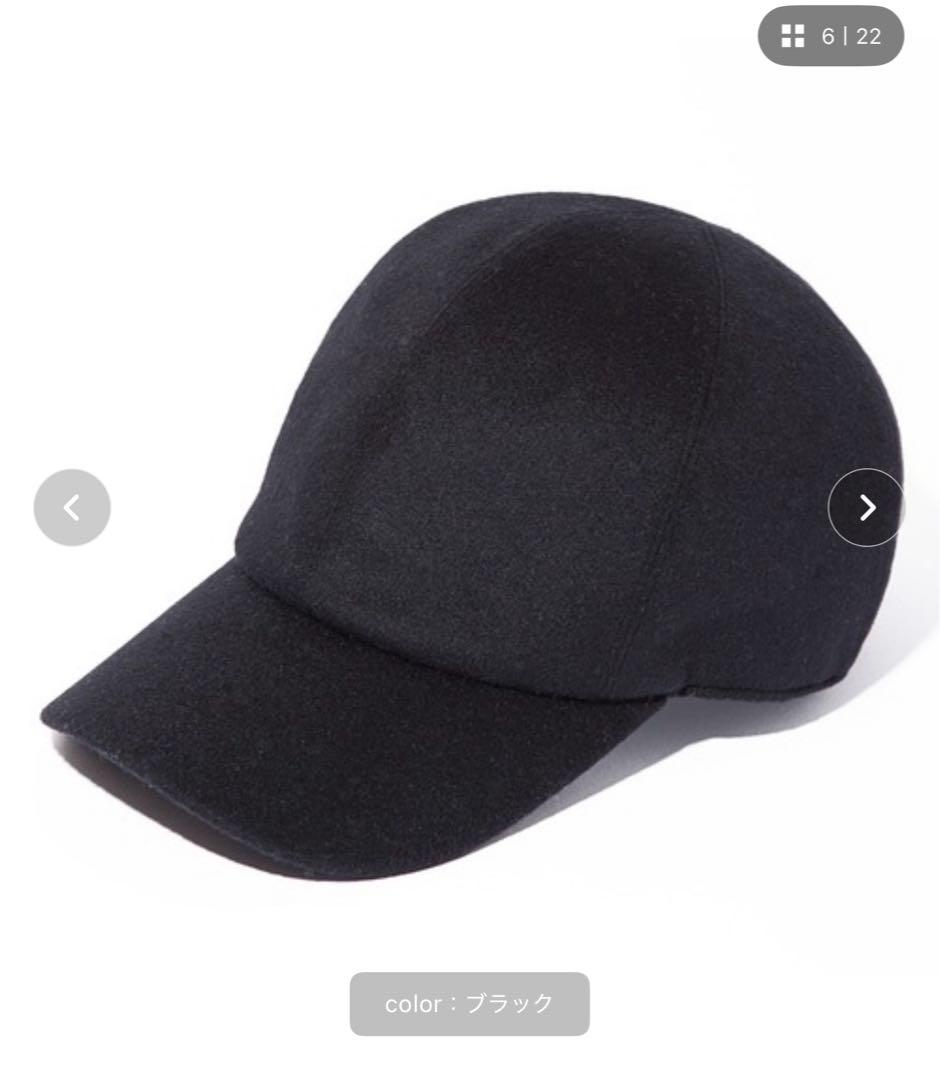Open the image grid showing 6 | 22

[830, 37]
